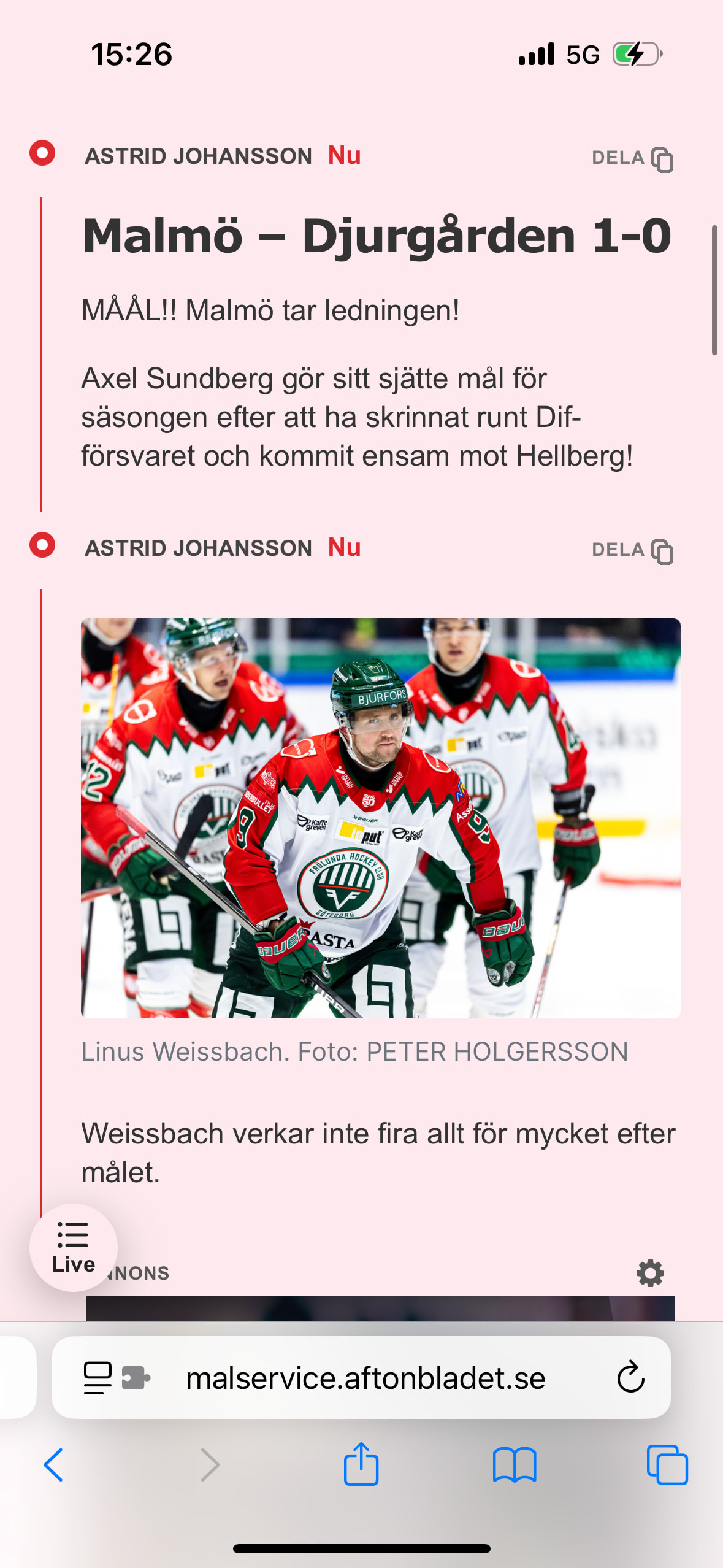
Task: Open the Live floating menu button
Action: [74, 1248]
